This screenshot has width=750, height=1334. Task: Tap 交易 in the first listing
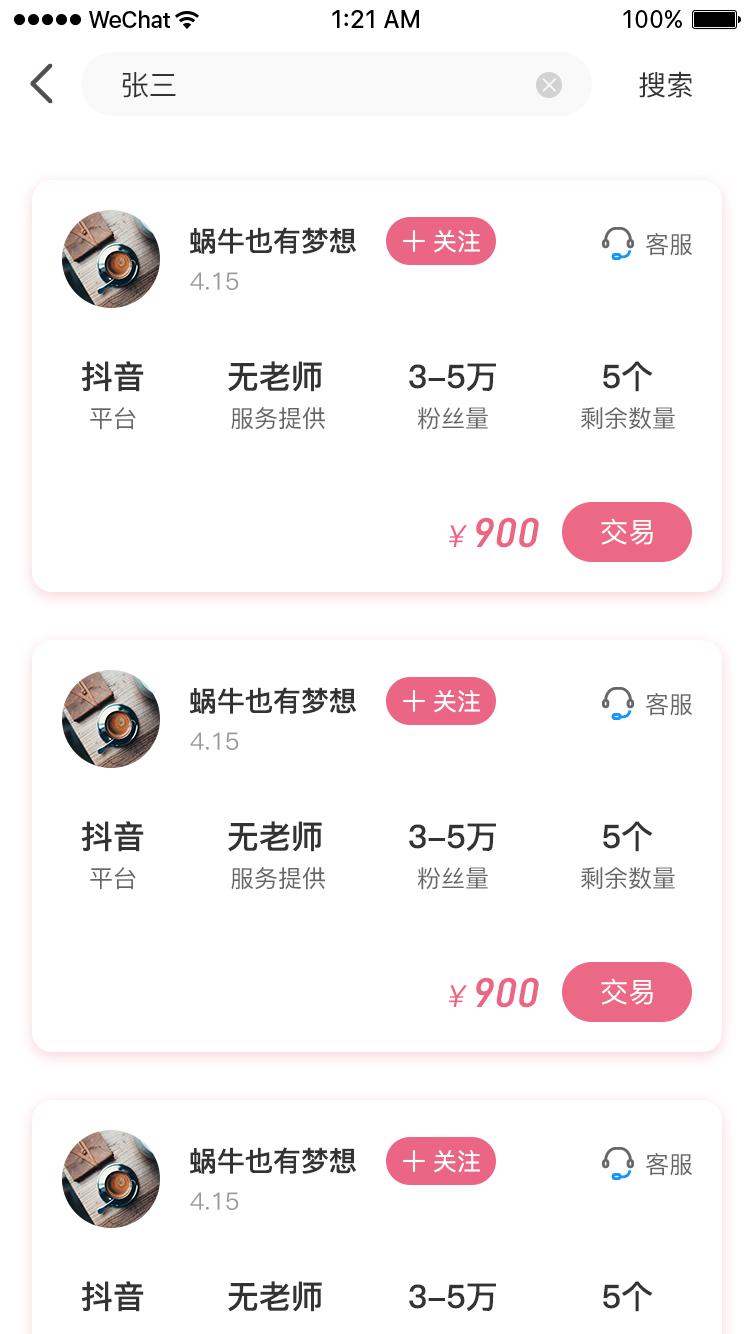click(627, 532)
